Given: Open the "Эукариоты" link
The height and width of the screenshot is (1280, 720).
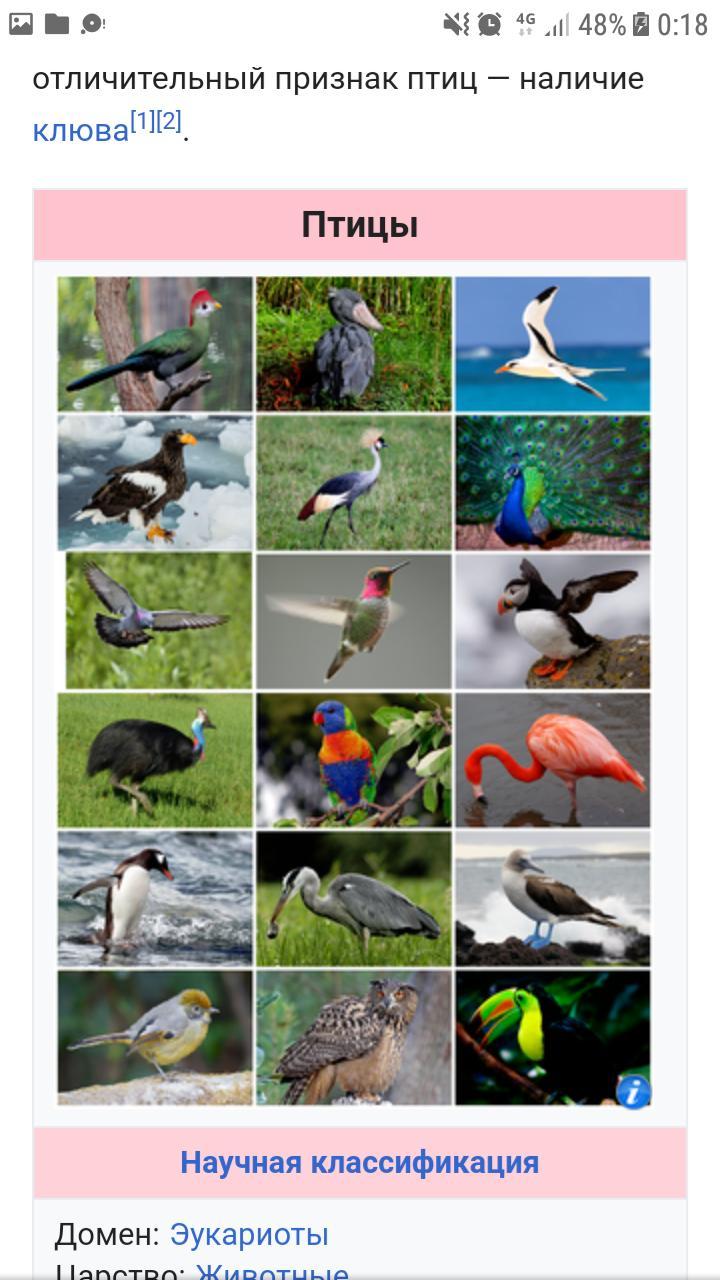Looking at the screenshot, I should 249,1234.
